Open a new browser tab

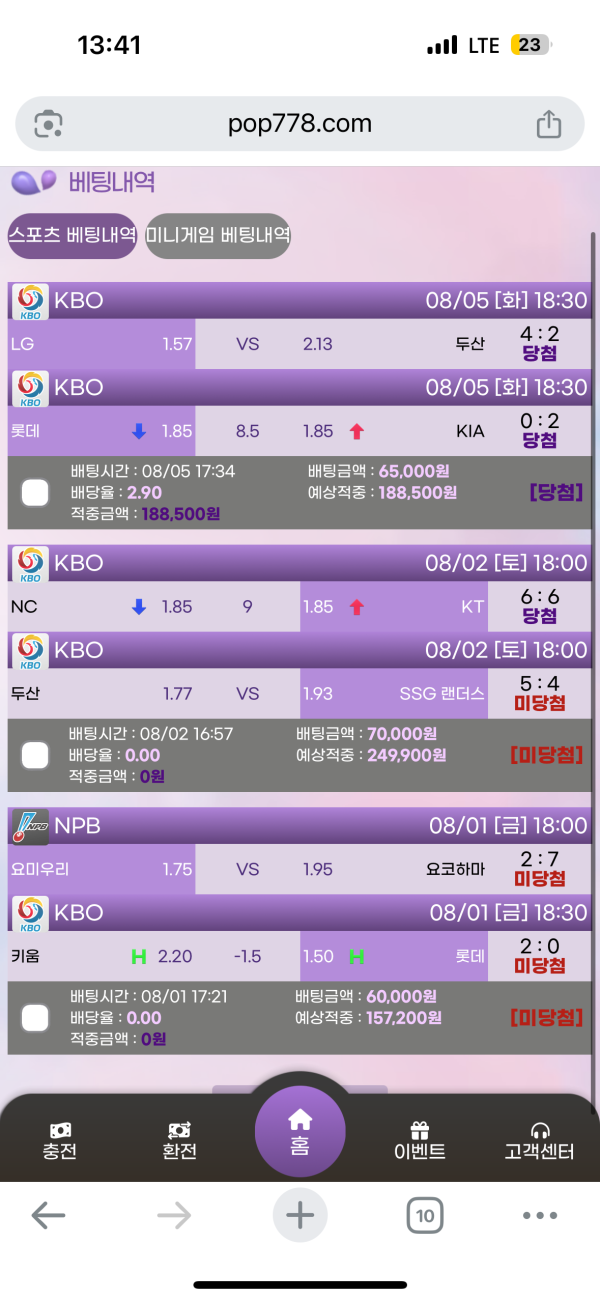tap(300, 1215)
